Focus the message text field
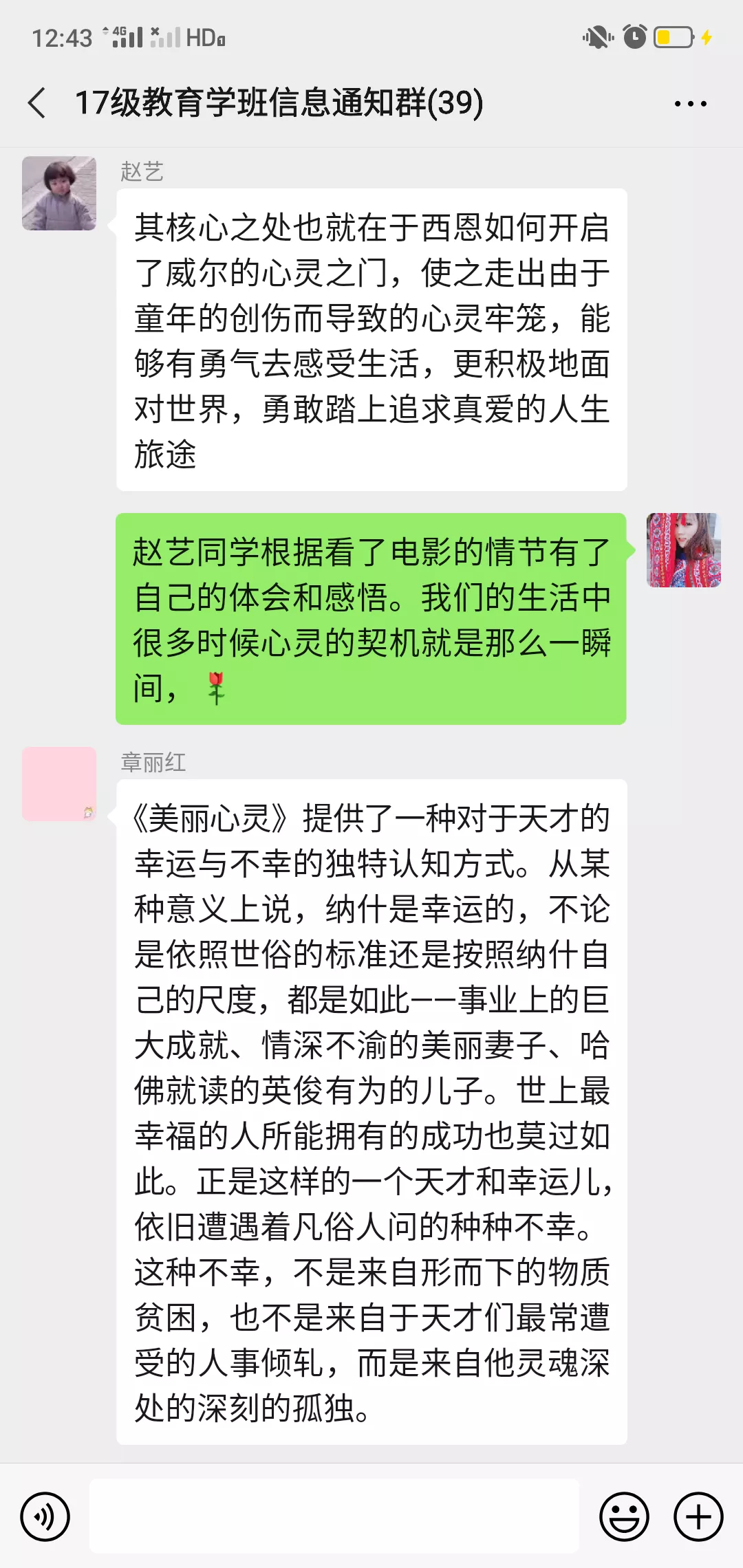743x1568 pixels. pyautogui.click(x=334, y=1516)
